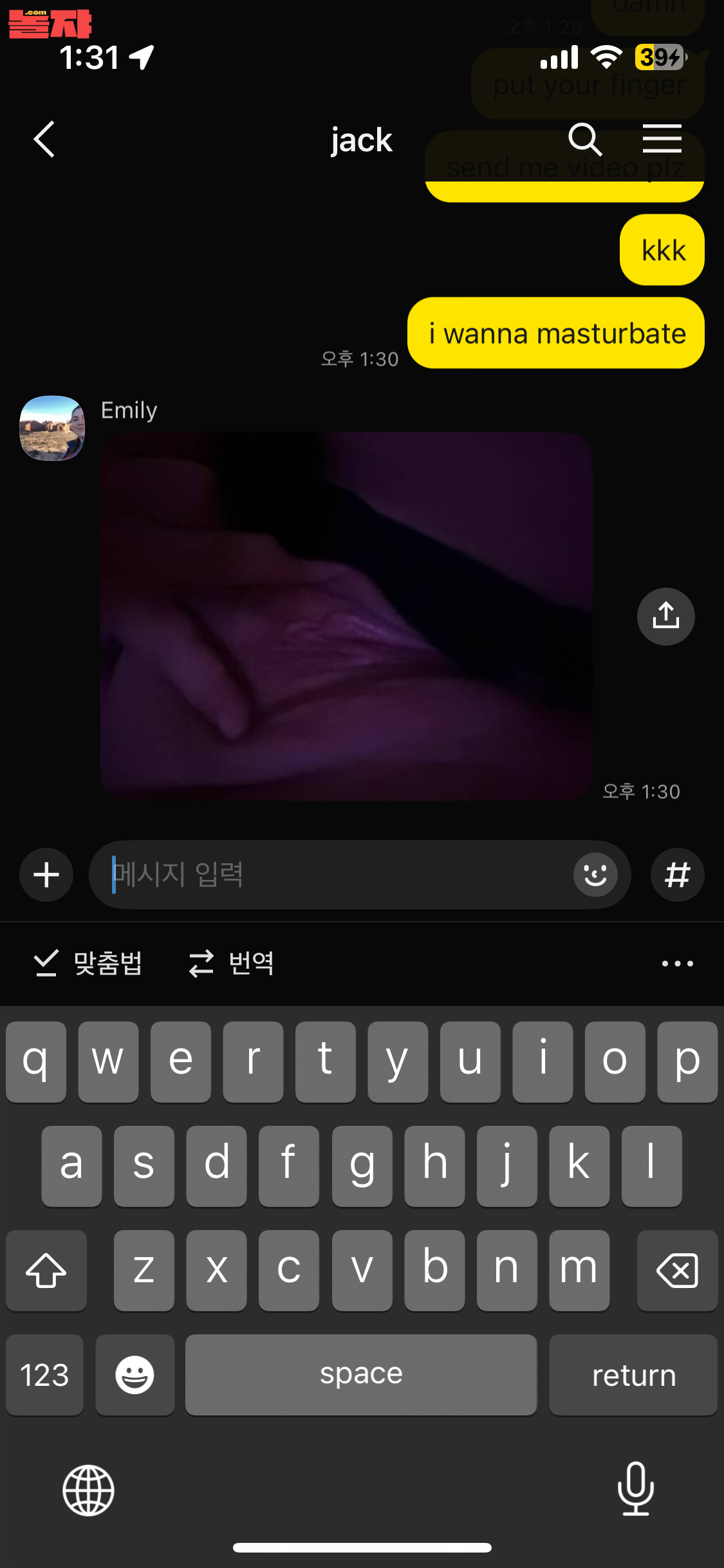Focus the message input field

[x=335, y=875]
